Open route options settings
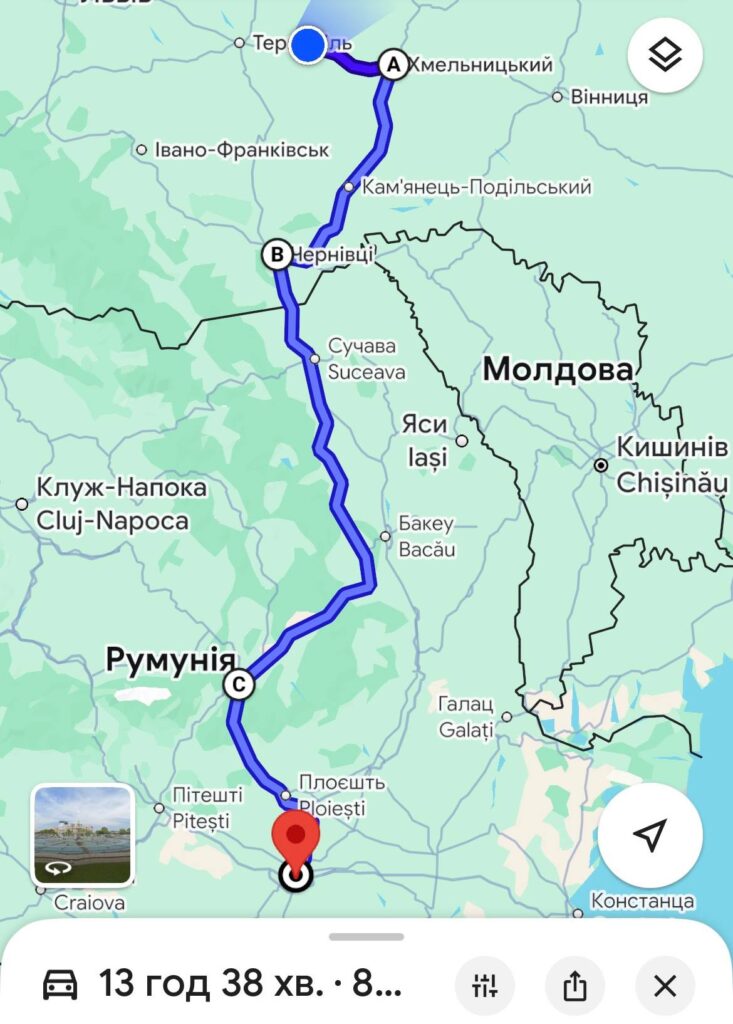Image resolution: width=733 pixels, height=1024 pixels. 484,986
